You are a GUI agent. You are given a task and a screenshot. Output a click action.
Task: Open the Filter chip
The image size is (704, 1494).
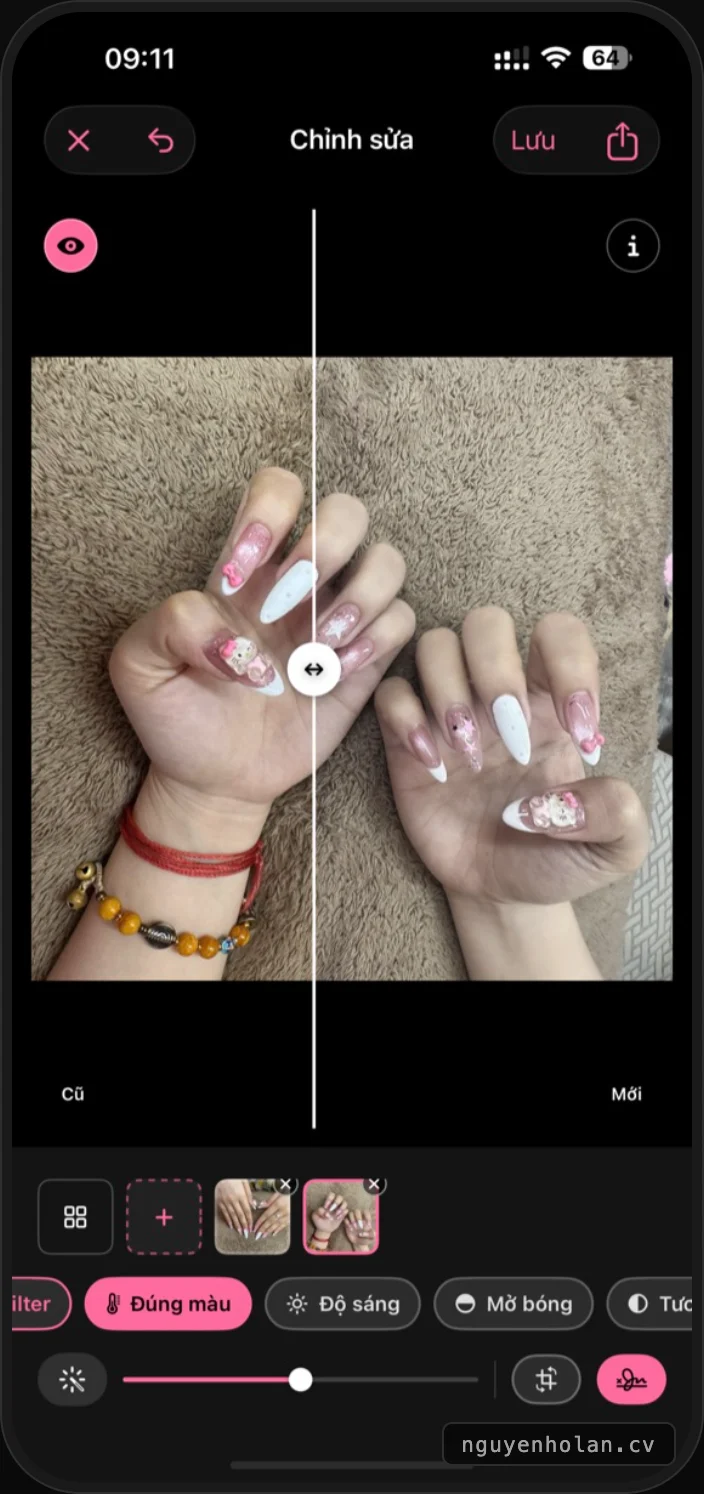40,1304
